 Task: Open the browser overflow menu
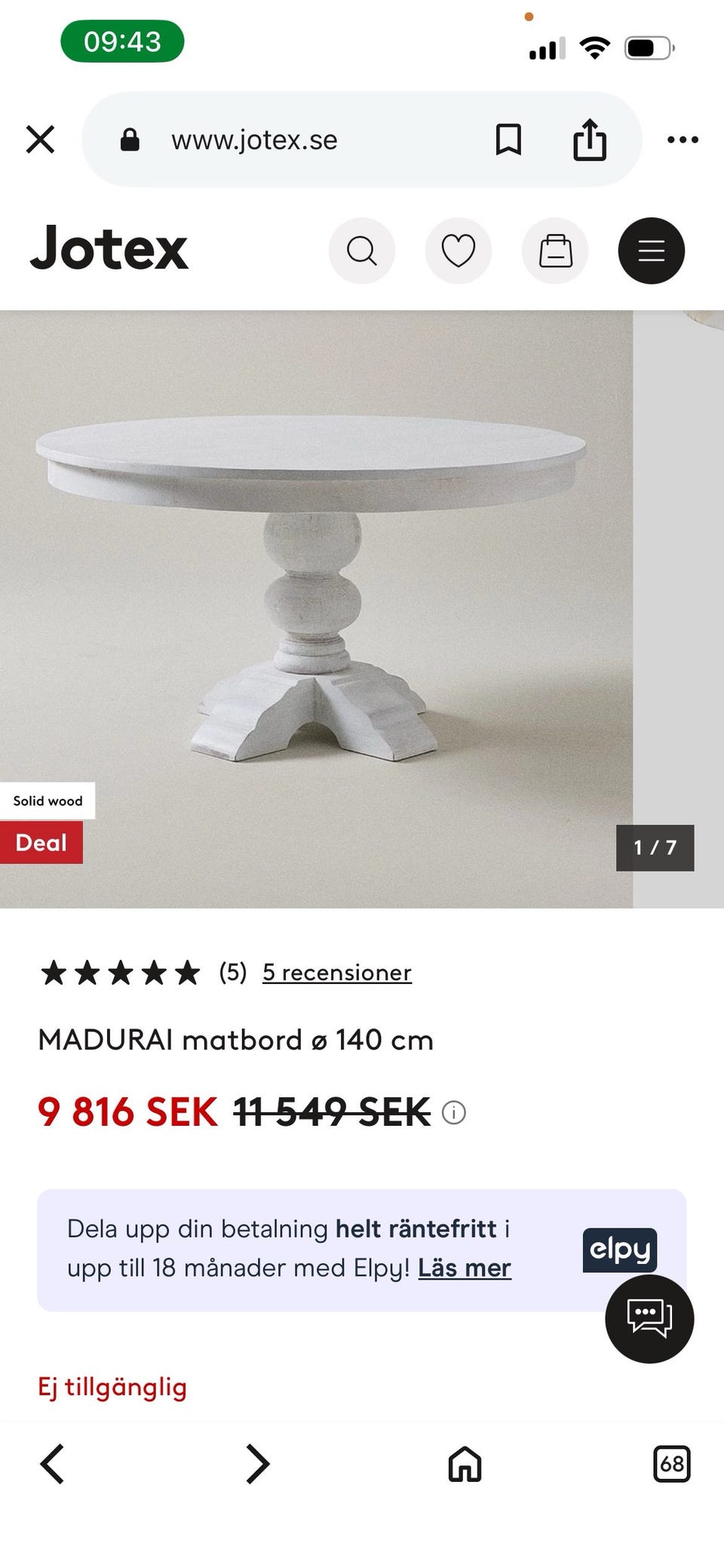pyautogui.click(x=683, y=139)
